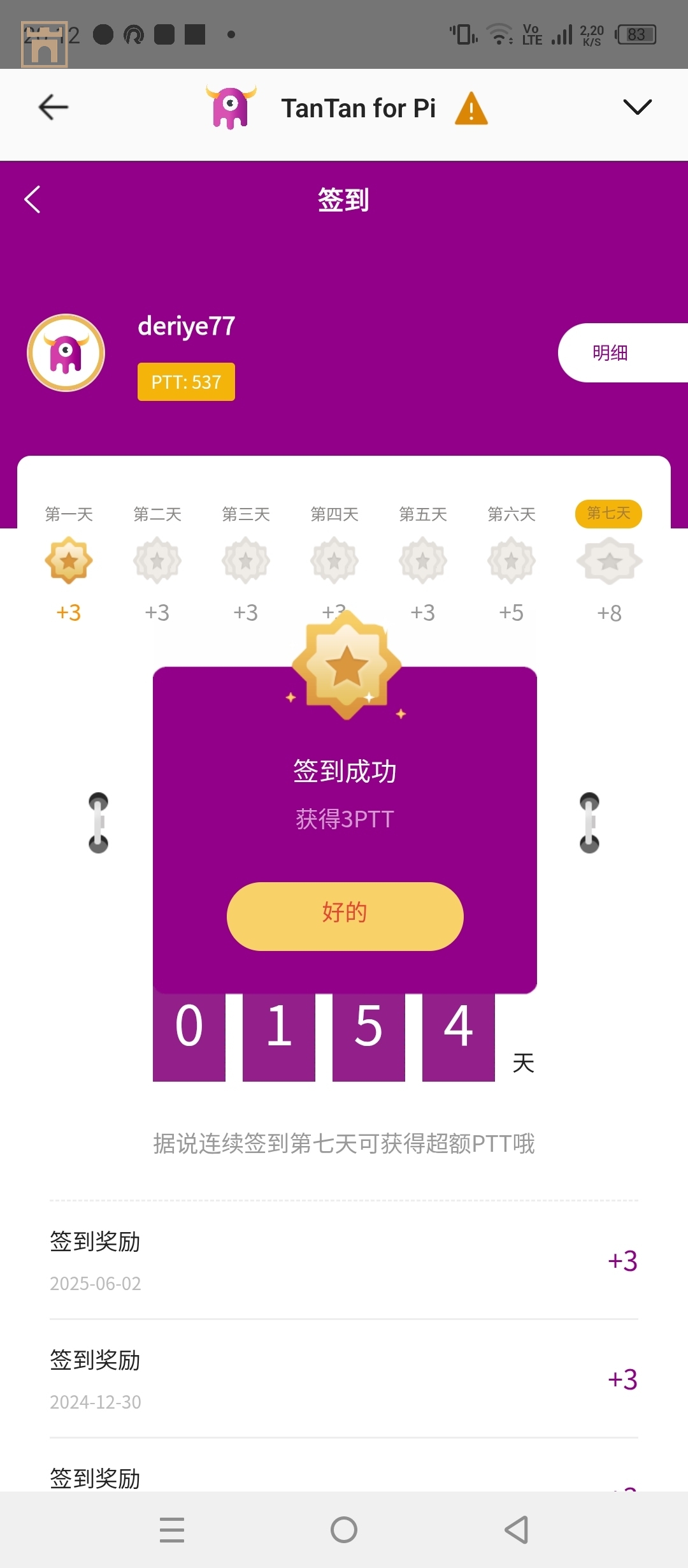The width and height of the screenshot is (688, 1568).
Task: Open the TanTan for Pi warning icon
Action: [x=471, y=109]
